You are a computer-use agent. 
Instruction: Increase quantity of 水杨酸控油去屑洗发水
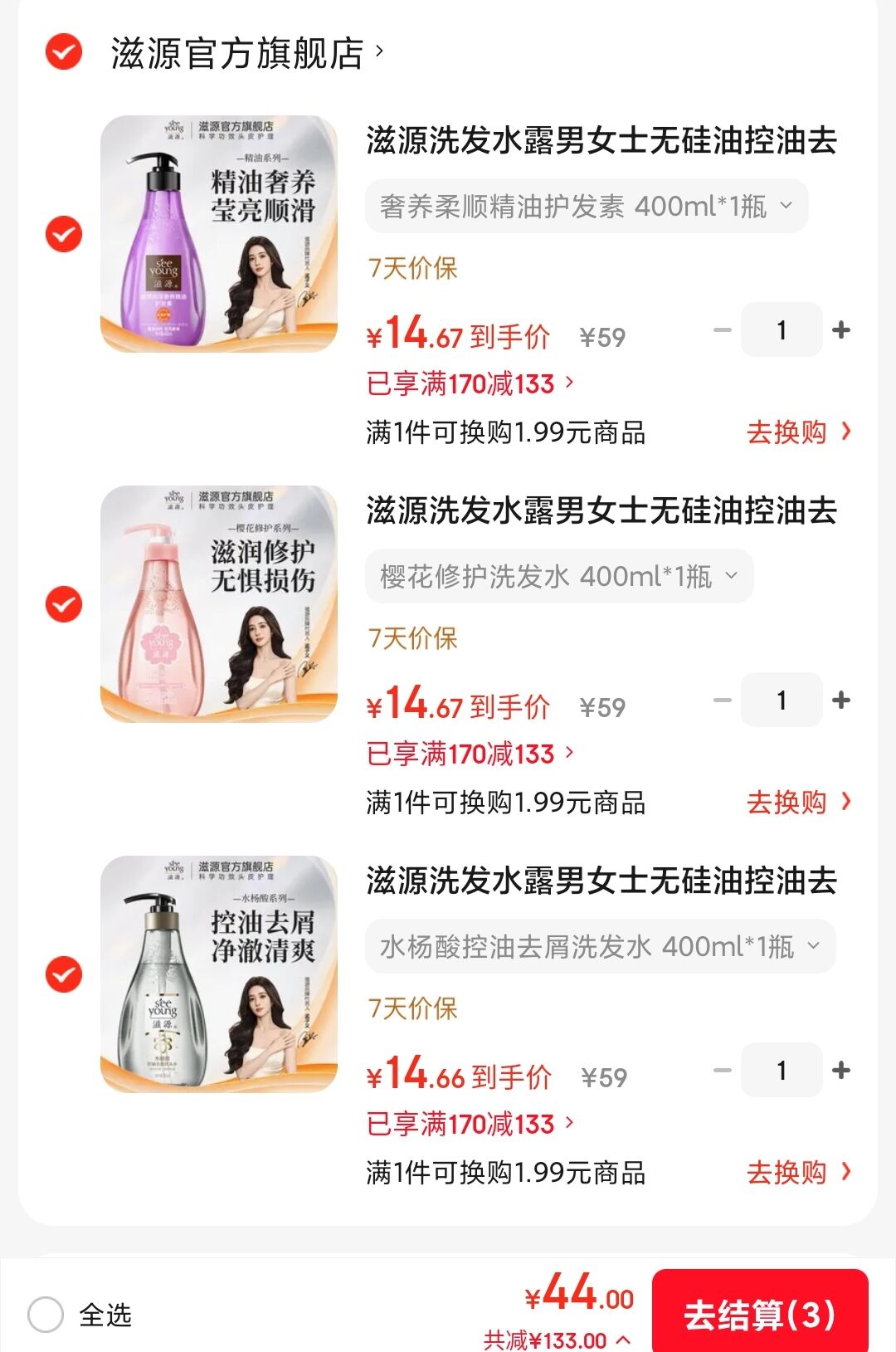click(841, 1071)
